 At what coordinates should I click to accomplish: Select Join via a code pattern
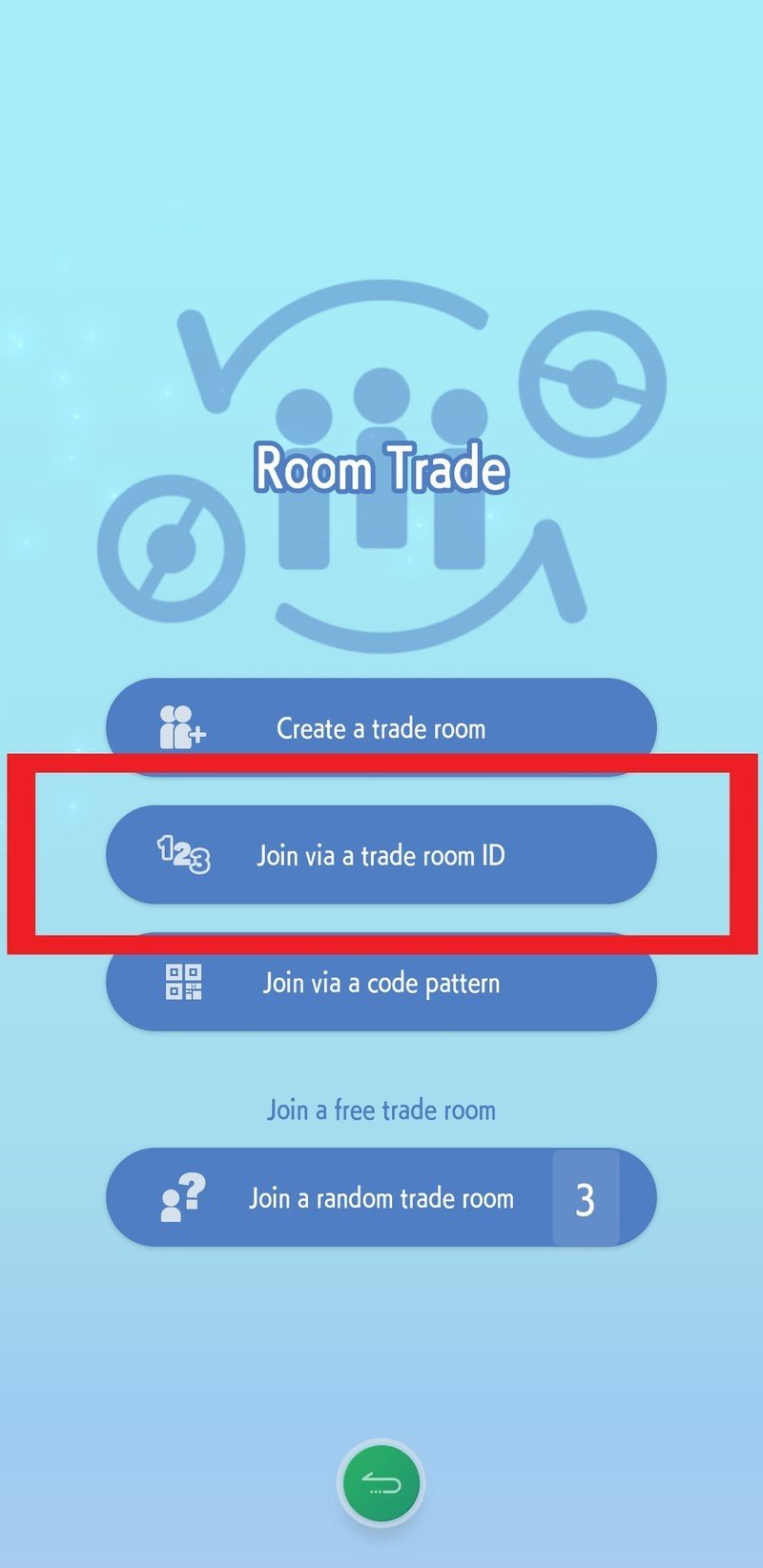pyautogui.click(x=381, y=983)
